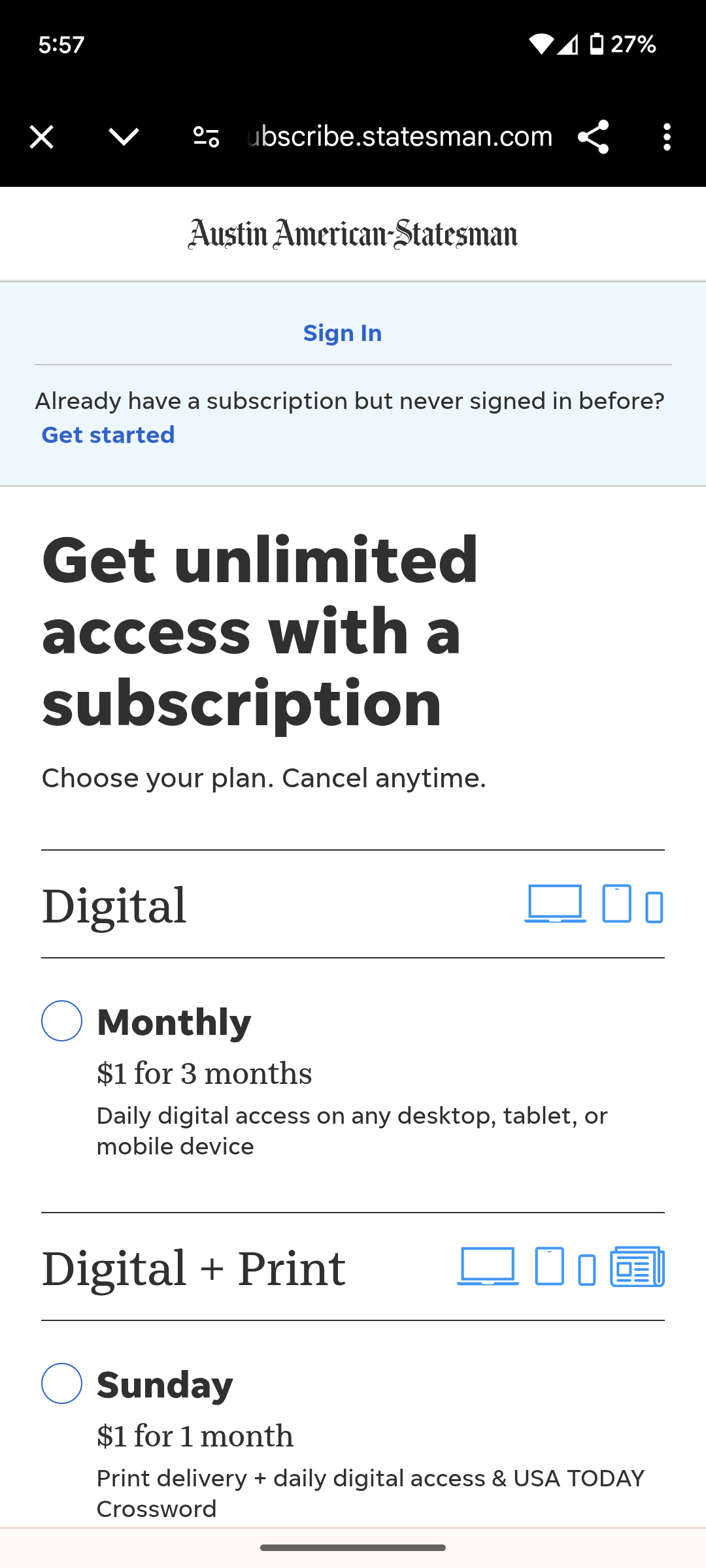Choose the Sunday Digital + Print plan

click(62, 1383)
